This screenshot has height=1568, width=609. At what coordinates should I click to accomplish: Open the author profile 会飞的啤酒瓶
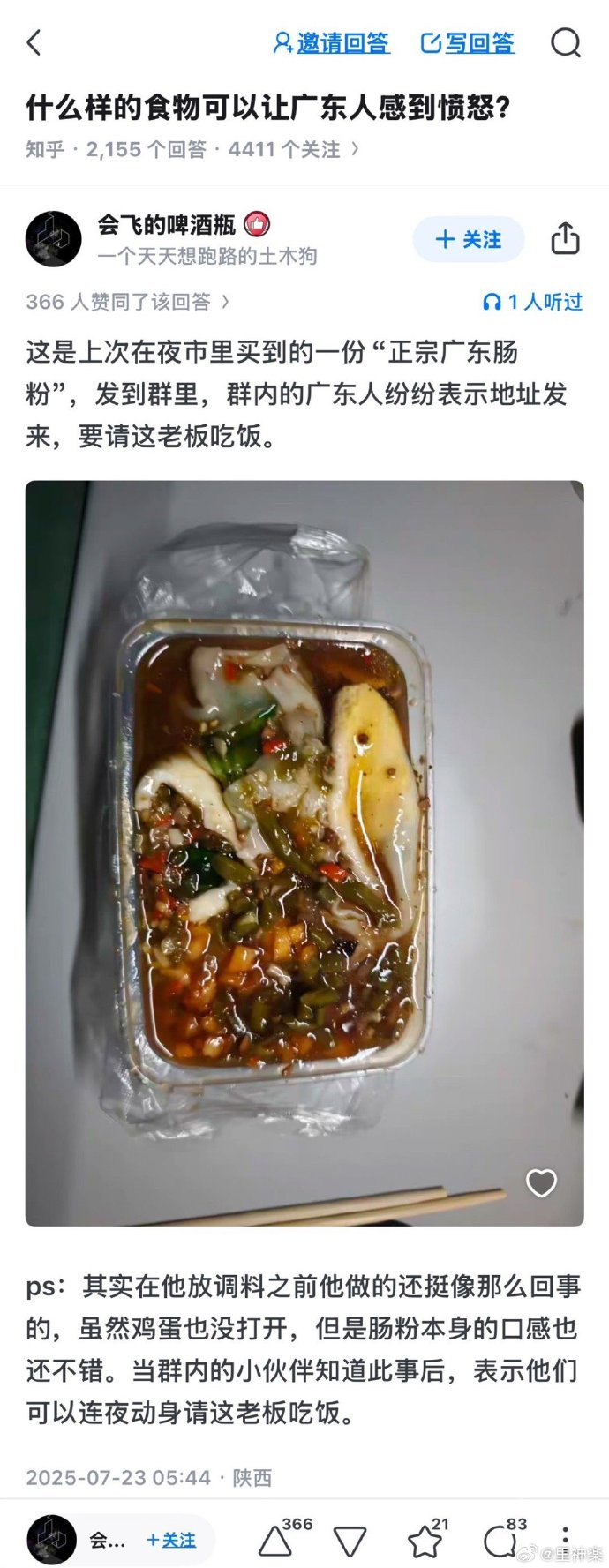pyautogui.click(x=167, y=225)
